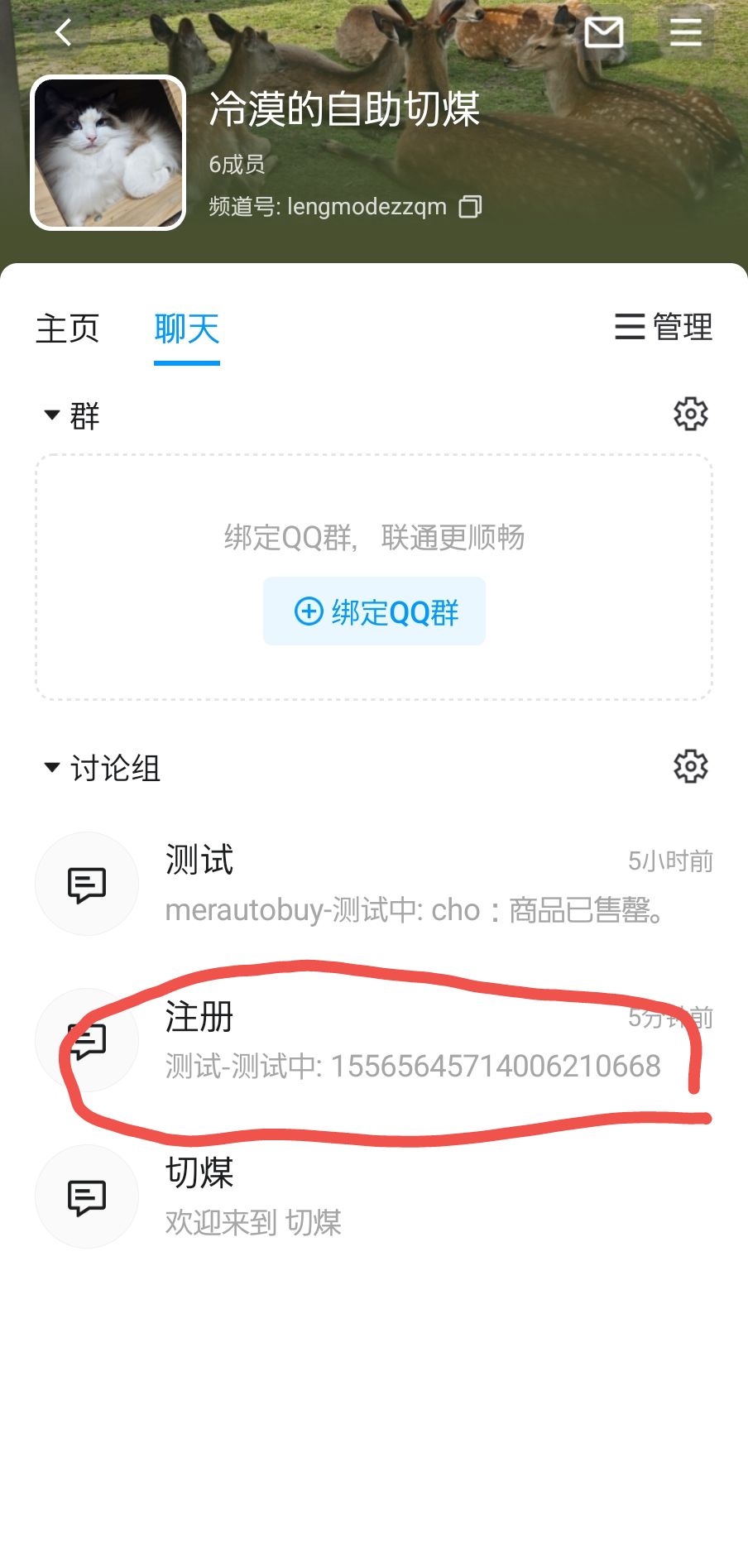Click the 绑定QQ群 button
The width and height of the screenshot is (748, 1568).
(x=373, y=610)
